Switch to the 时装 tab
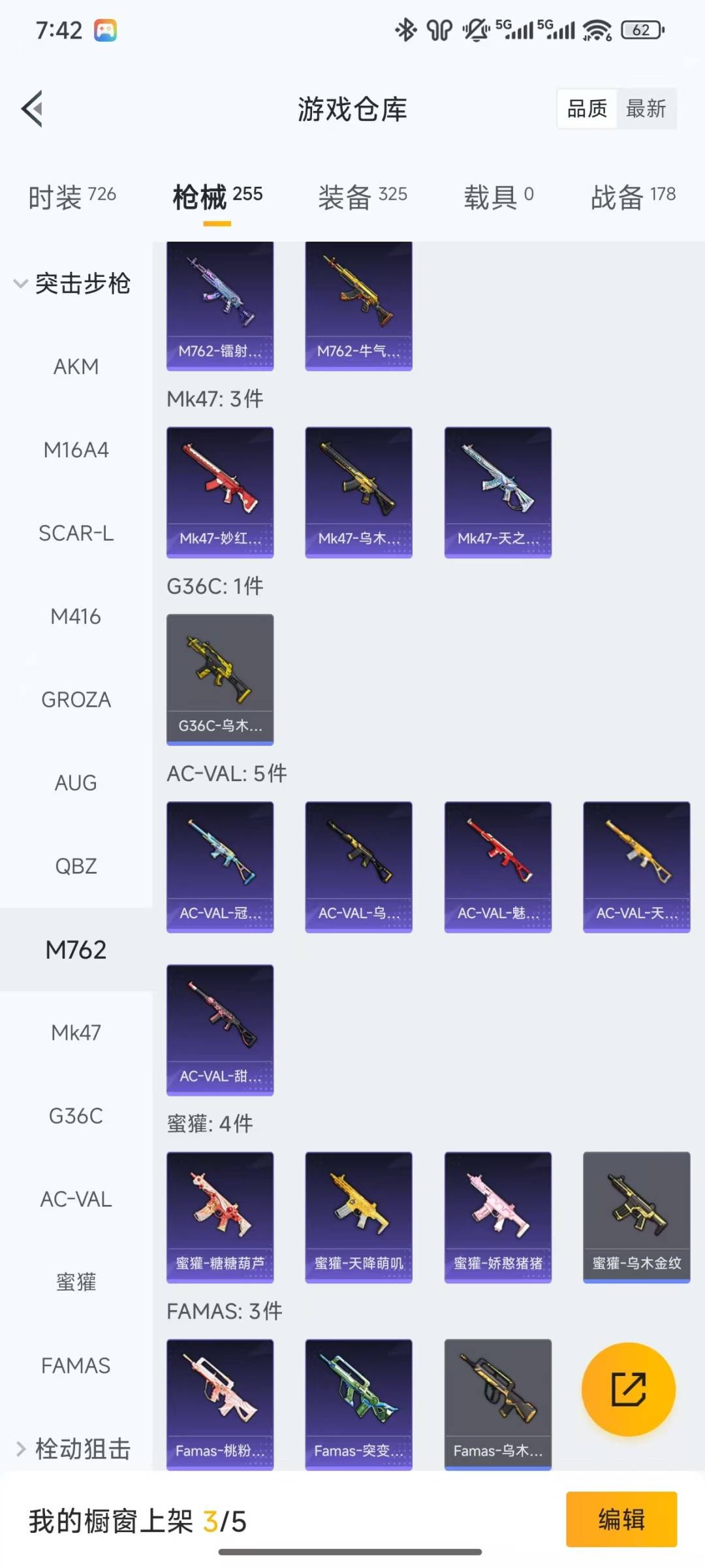 (x=72, y=196)
